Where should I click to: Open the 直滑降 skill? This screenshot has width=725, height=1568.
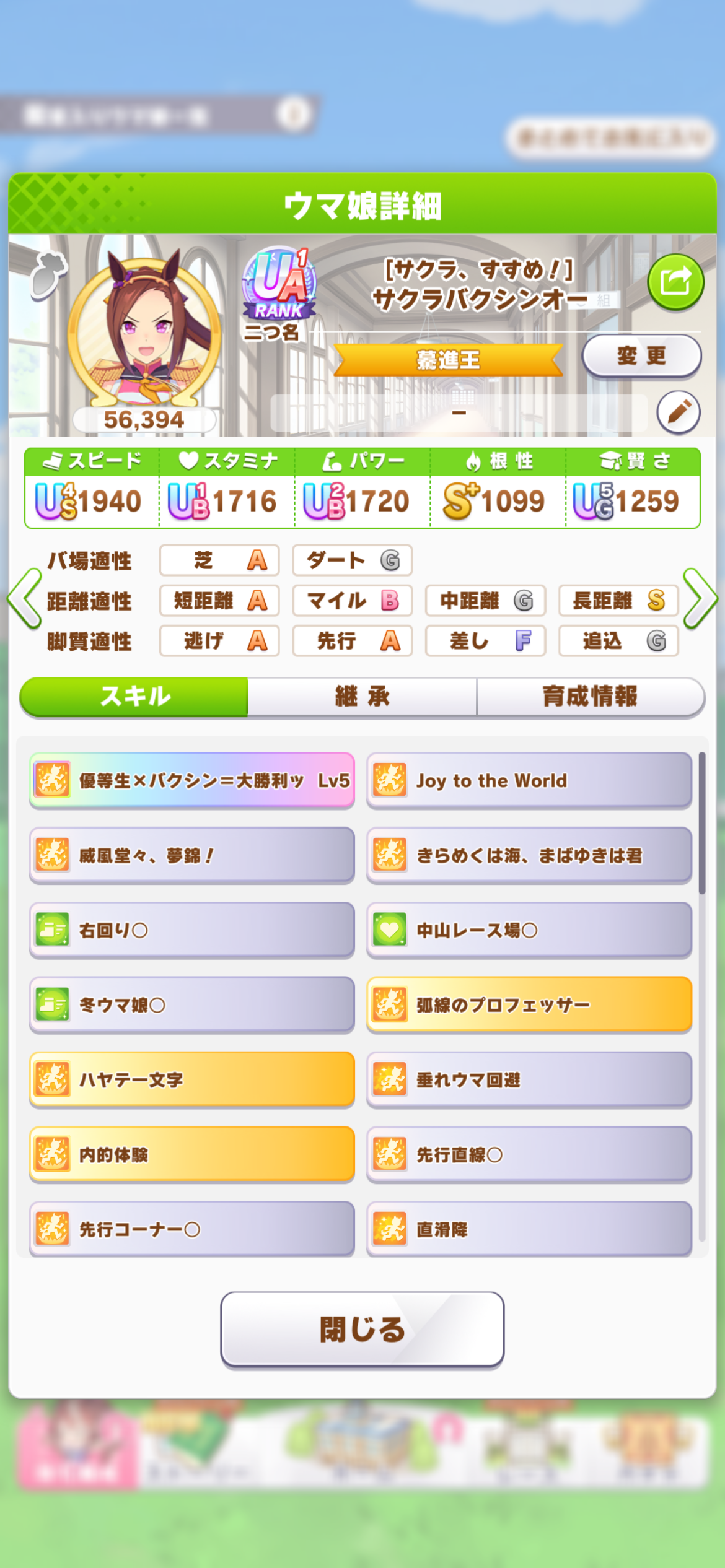point(529,1229)
